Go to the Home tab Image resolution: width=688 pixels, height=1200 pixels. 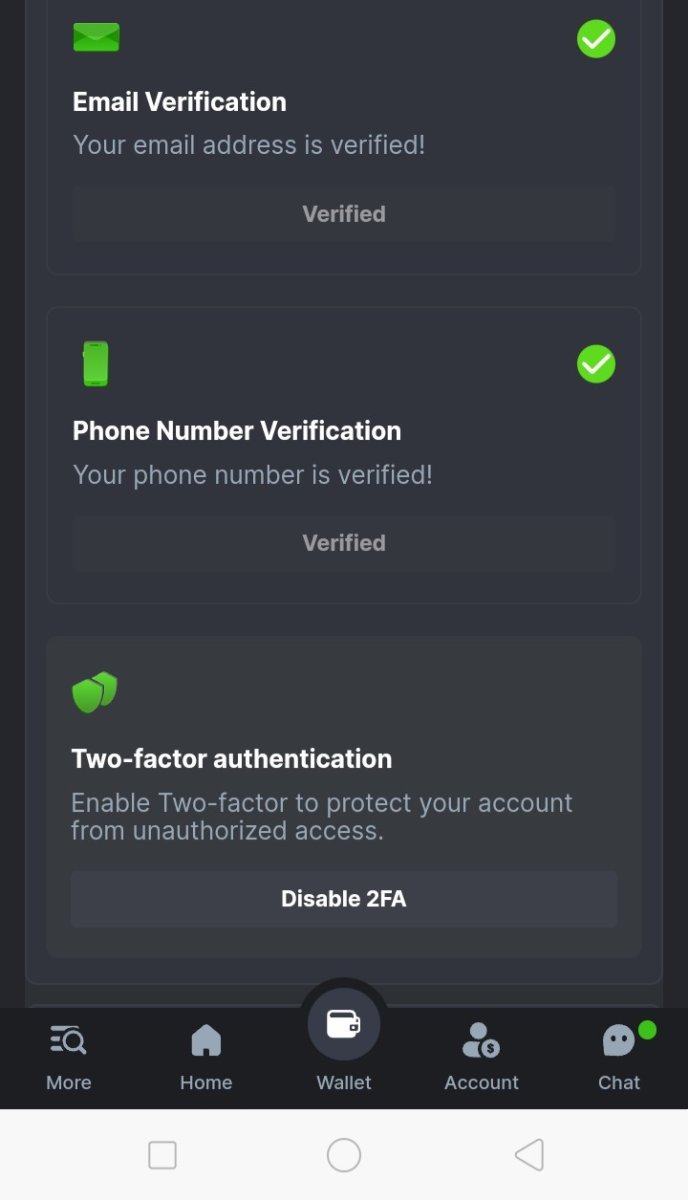tap(206, 1057)
